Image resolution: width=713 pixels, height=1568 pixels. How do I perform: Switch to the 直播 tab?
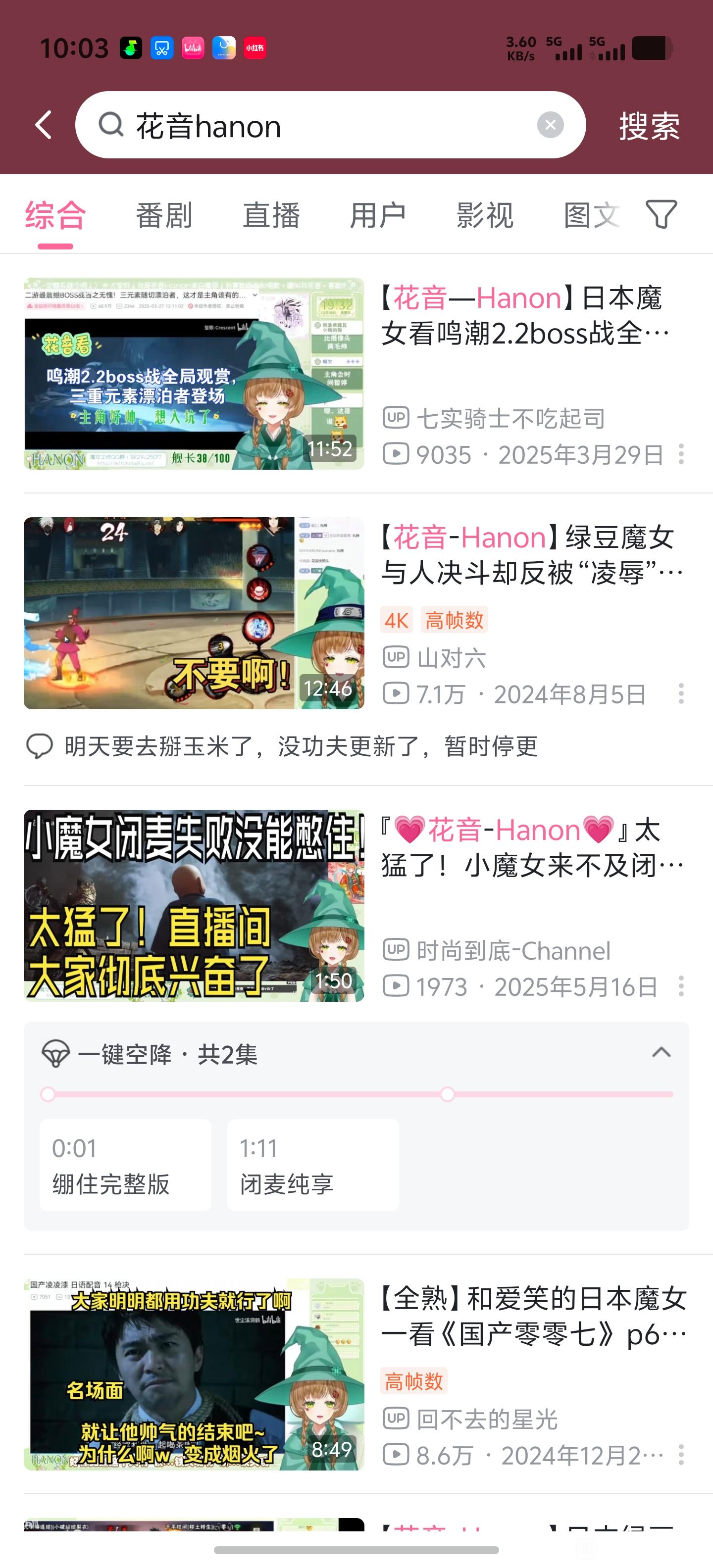(x=271, y=215)
